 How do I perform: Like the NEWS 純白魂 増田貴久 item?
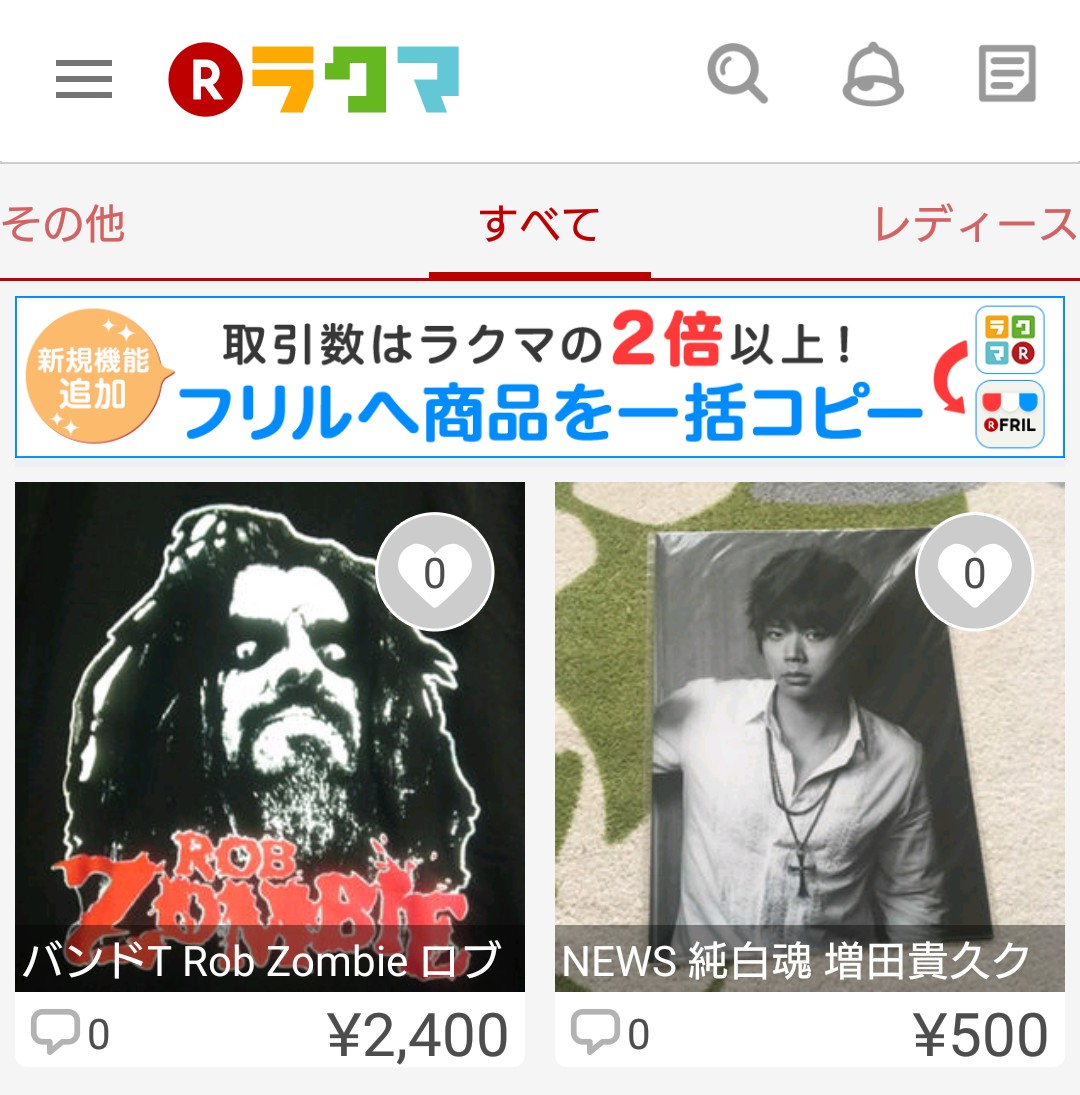pyautogui.click(x=974, y=573)
